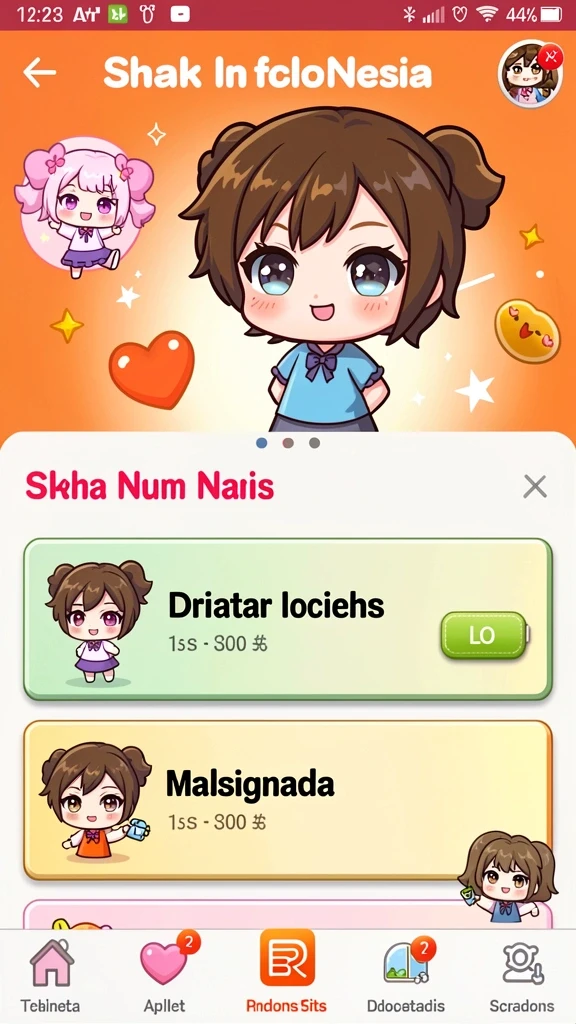
Task: Go back with the top-left arrow
Action: click(x=39, y=72)
